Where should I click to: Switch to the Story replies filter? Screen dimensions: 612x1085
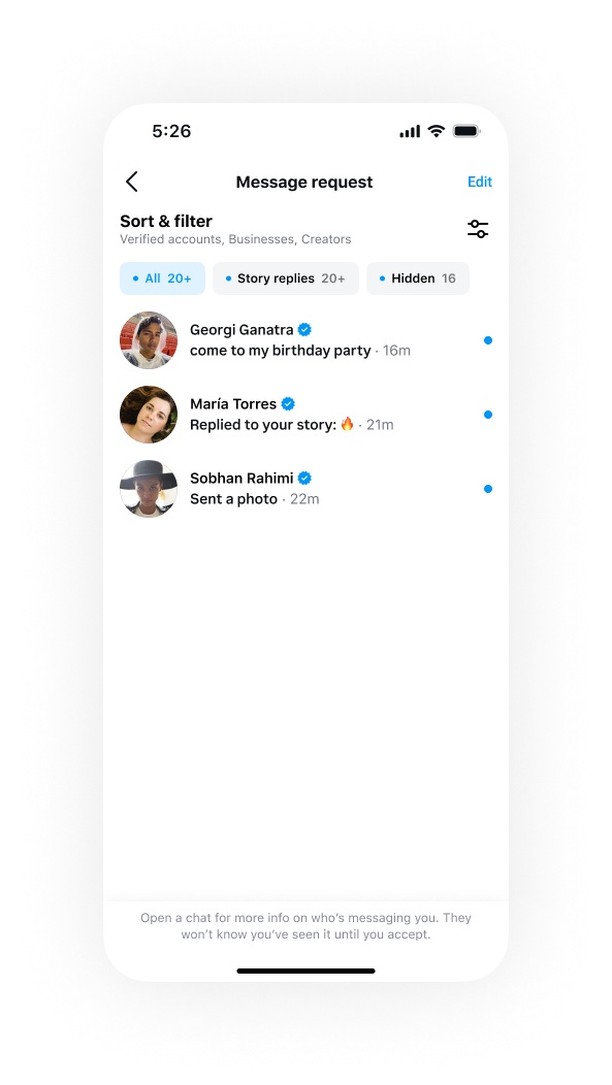tap(285, 279)
